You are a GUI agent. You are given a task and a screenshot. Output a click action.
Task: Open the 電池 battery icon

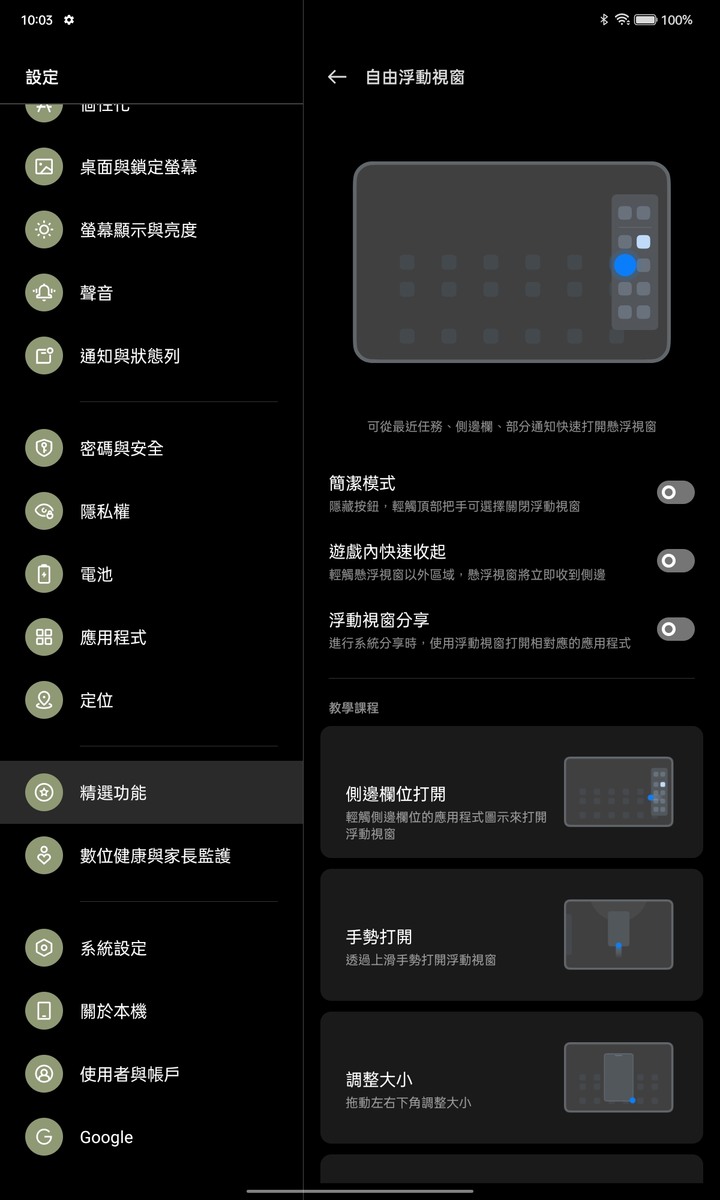pyautogui.click(x=43, y=574)
